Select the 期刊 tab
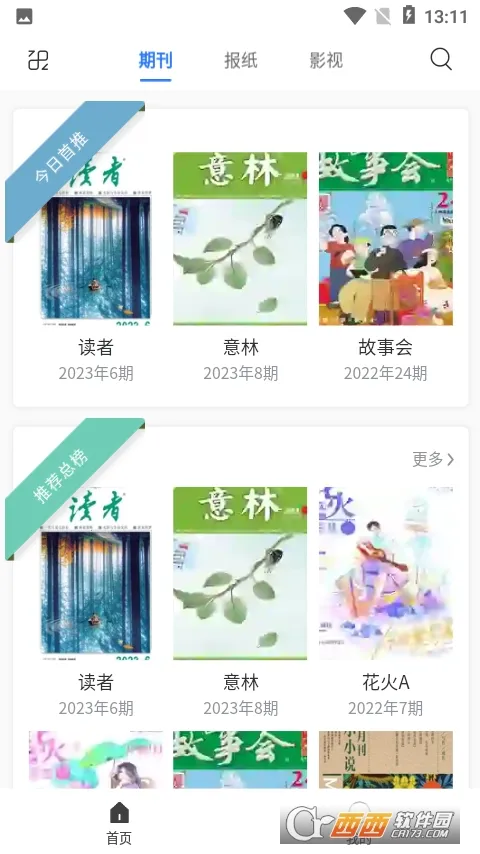 tap(156, 60)
